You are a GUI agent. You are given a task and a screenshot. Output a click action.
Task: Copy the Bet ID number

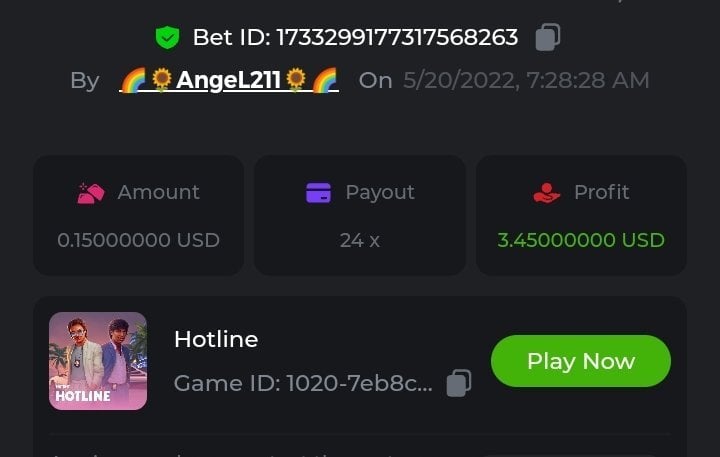click(547, 37)
